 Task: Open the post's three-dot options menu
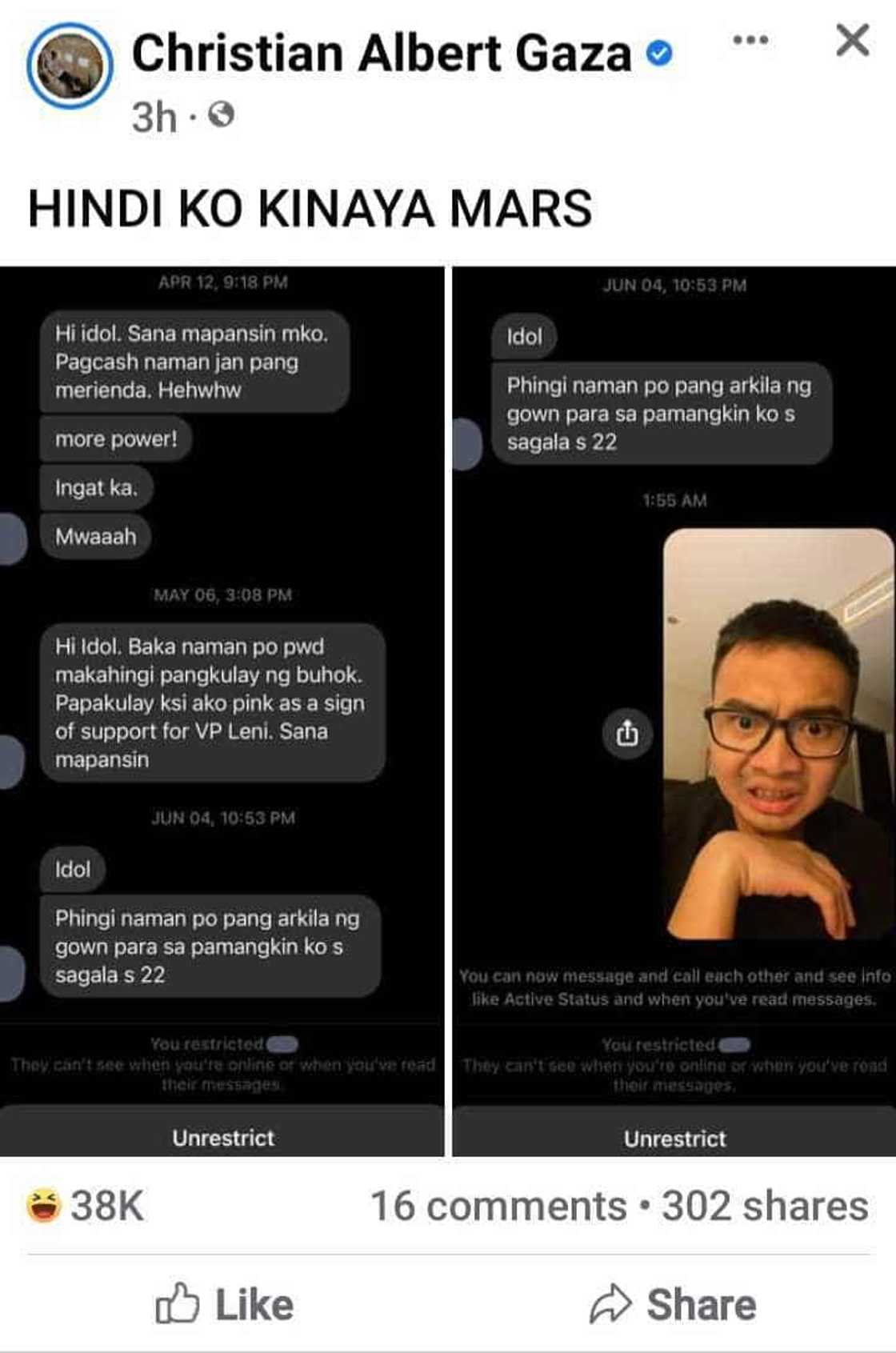coord(750,40)
